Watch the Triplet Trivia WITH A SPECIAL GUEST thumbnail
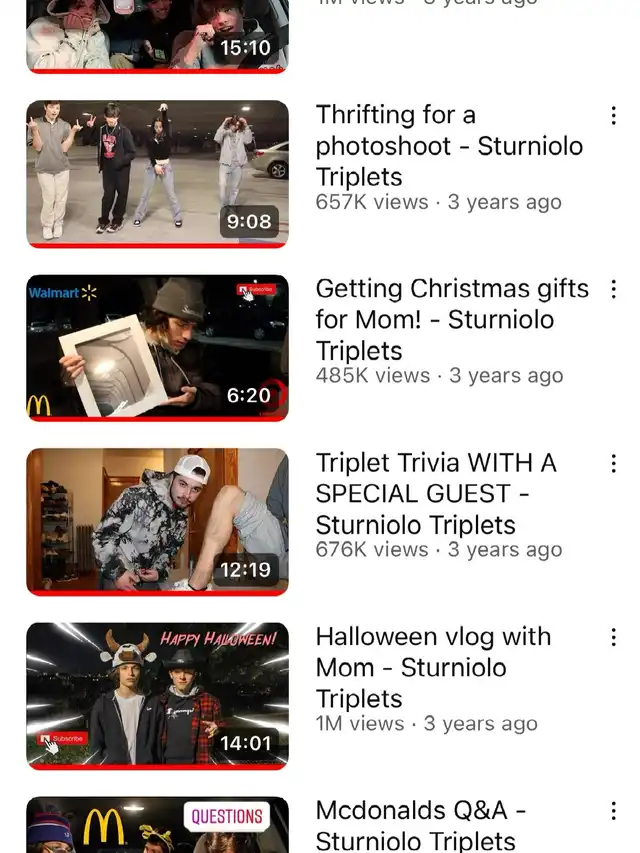This screenshot has height=853, width=640. coord(157,521)
